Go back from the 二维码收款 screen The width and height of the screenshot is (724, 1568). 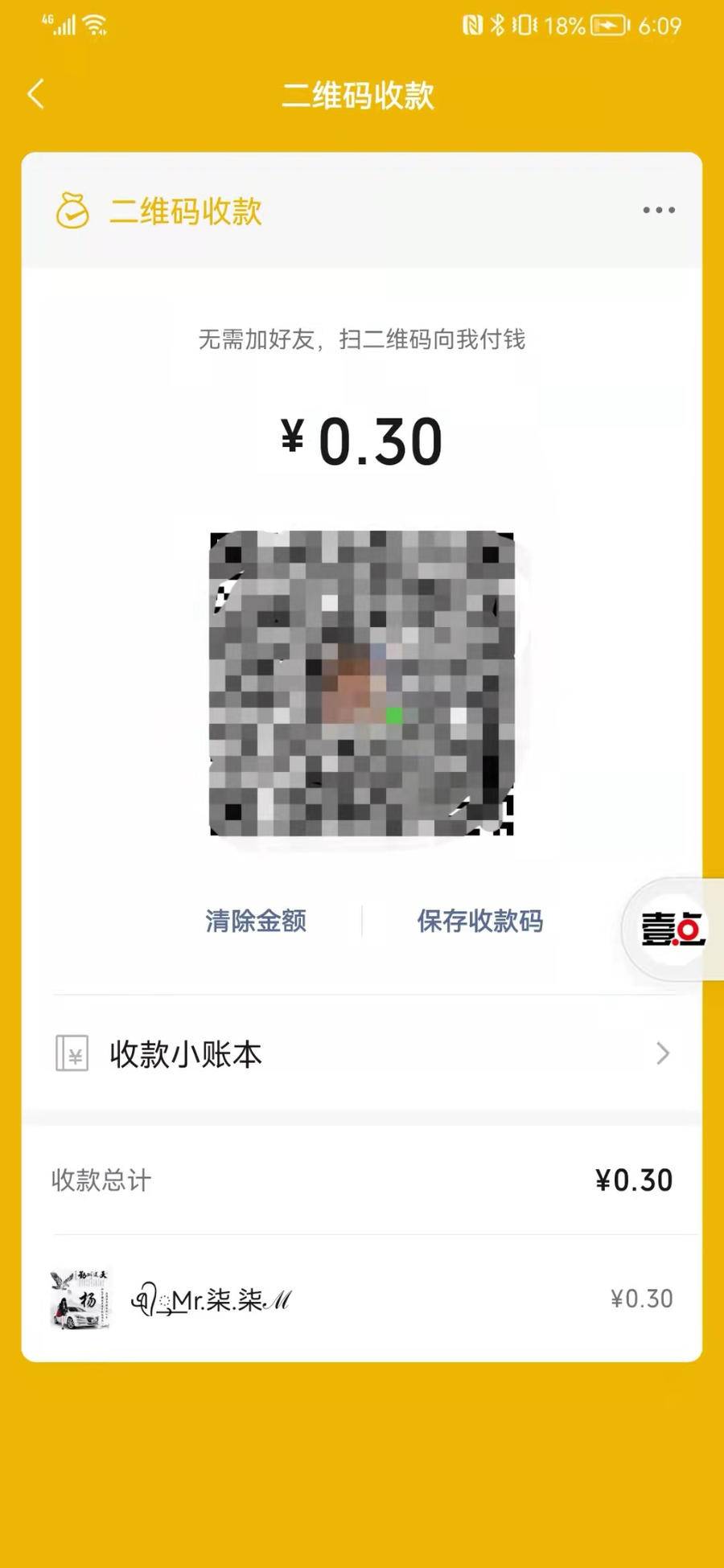click(35, 94)
